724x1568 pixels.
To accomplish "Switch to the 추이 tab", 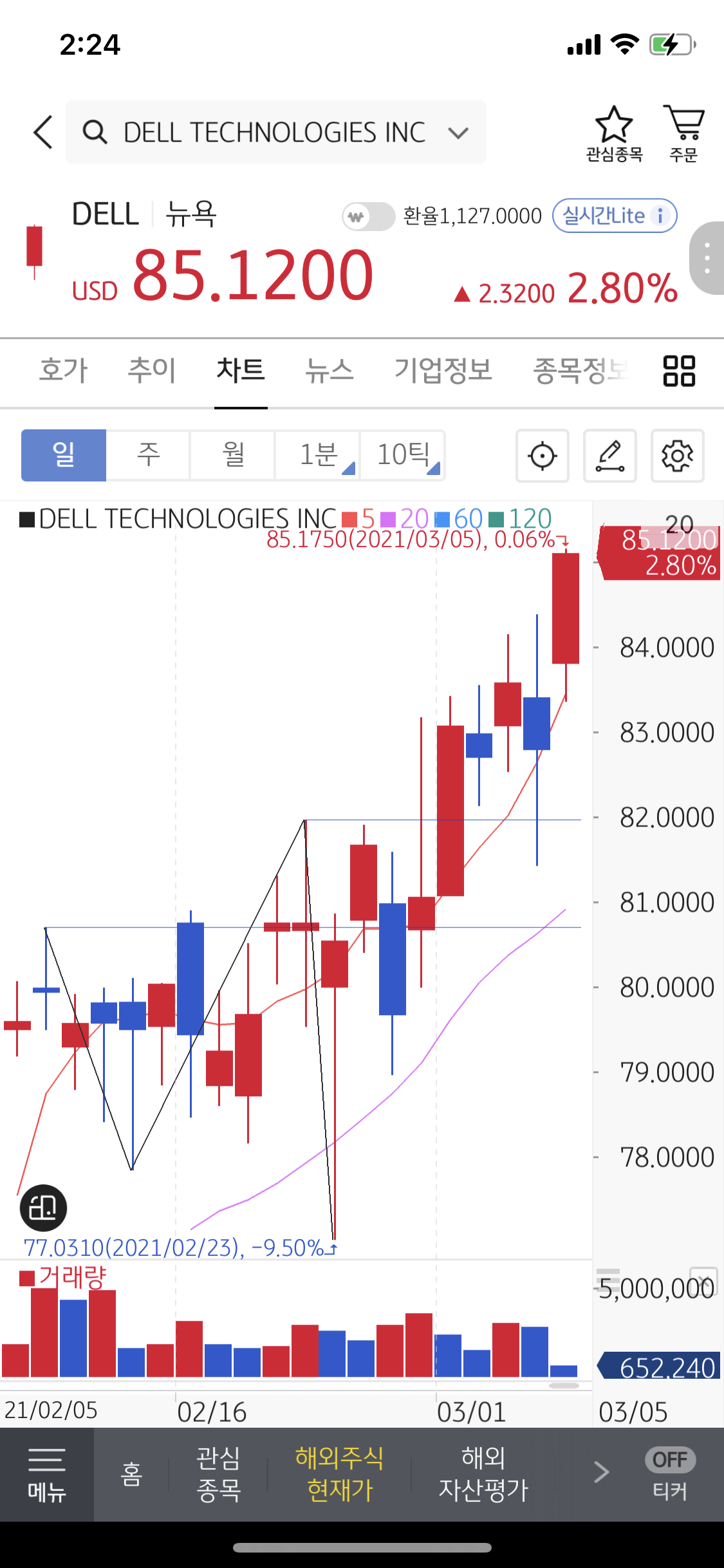I will pyautogui.click(x=152, y=371).
